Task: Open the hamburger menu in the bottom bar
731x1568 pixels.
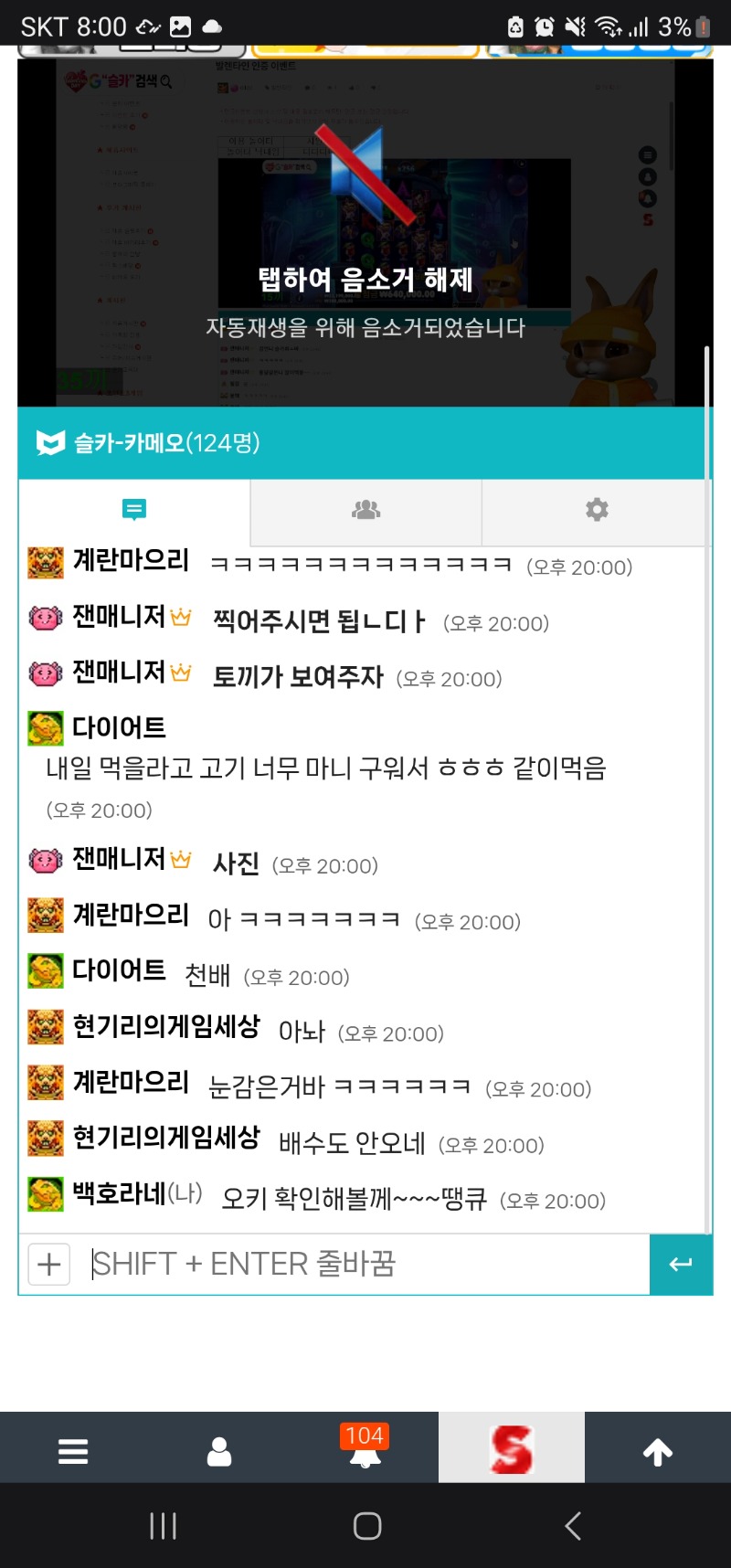Action: point(73,1451)
